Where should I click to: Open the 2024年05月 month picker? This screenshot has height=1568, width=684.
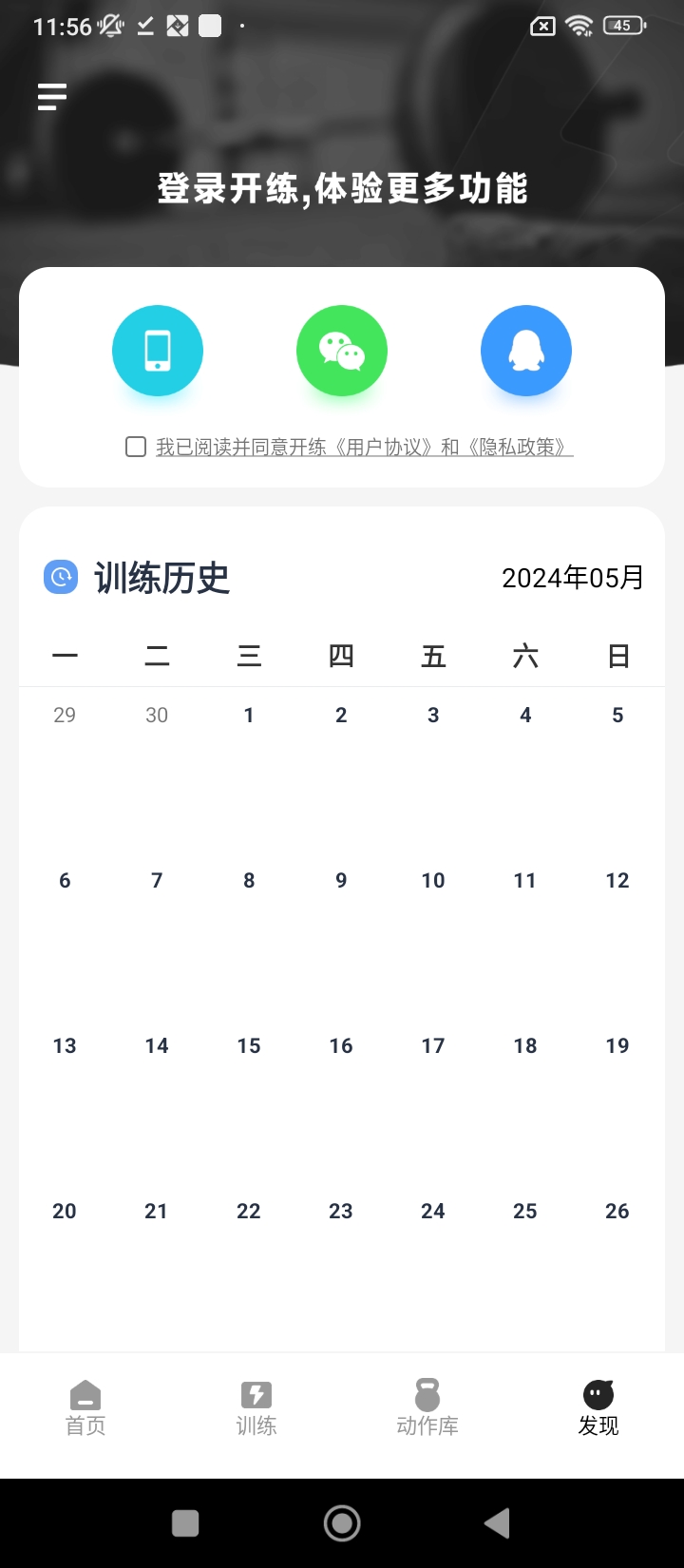[572, 577]
